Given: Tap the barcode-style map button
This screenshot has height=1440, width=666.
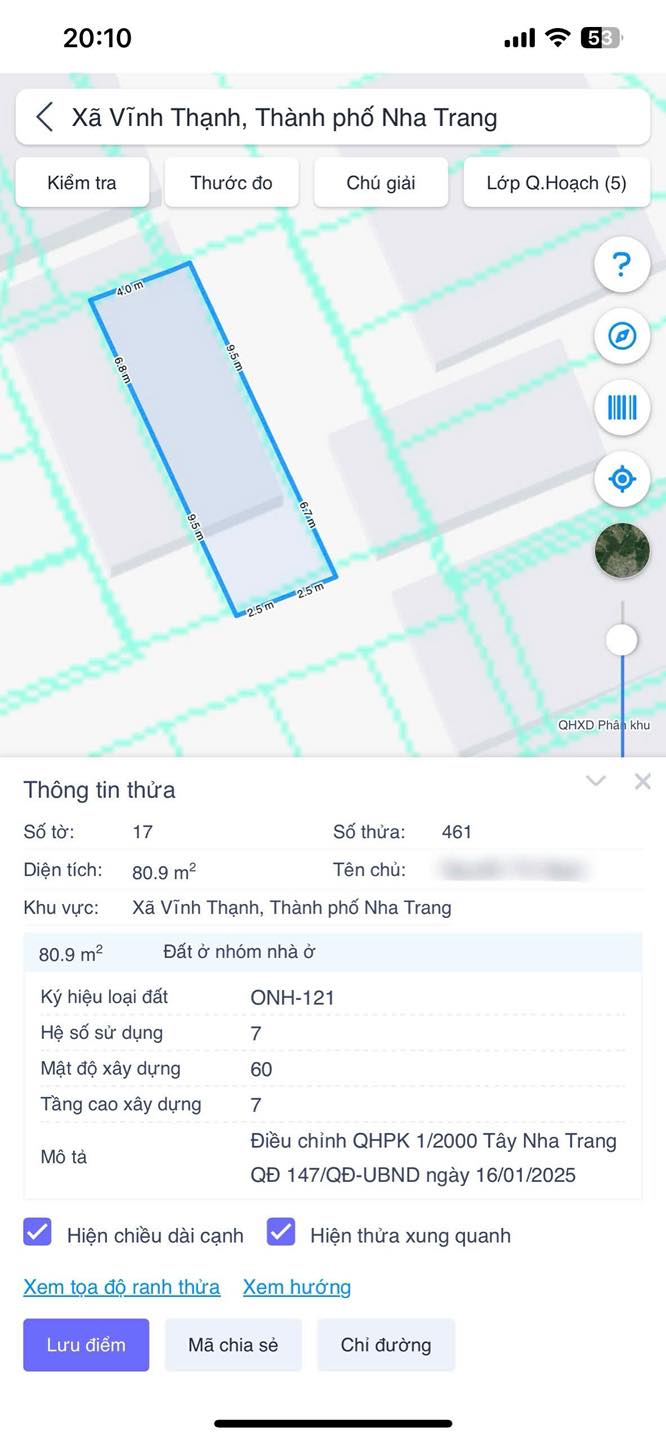Looking at the screenshot, I should click(x=622, y=407).
